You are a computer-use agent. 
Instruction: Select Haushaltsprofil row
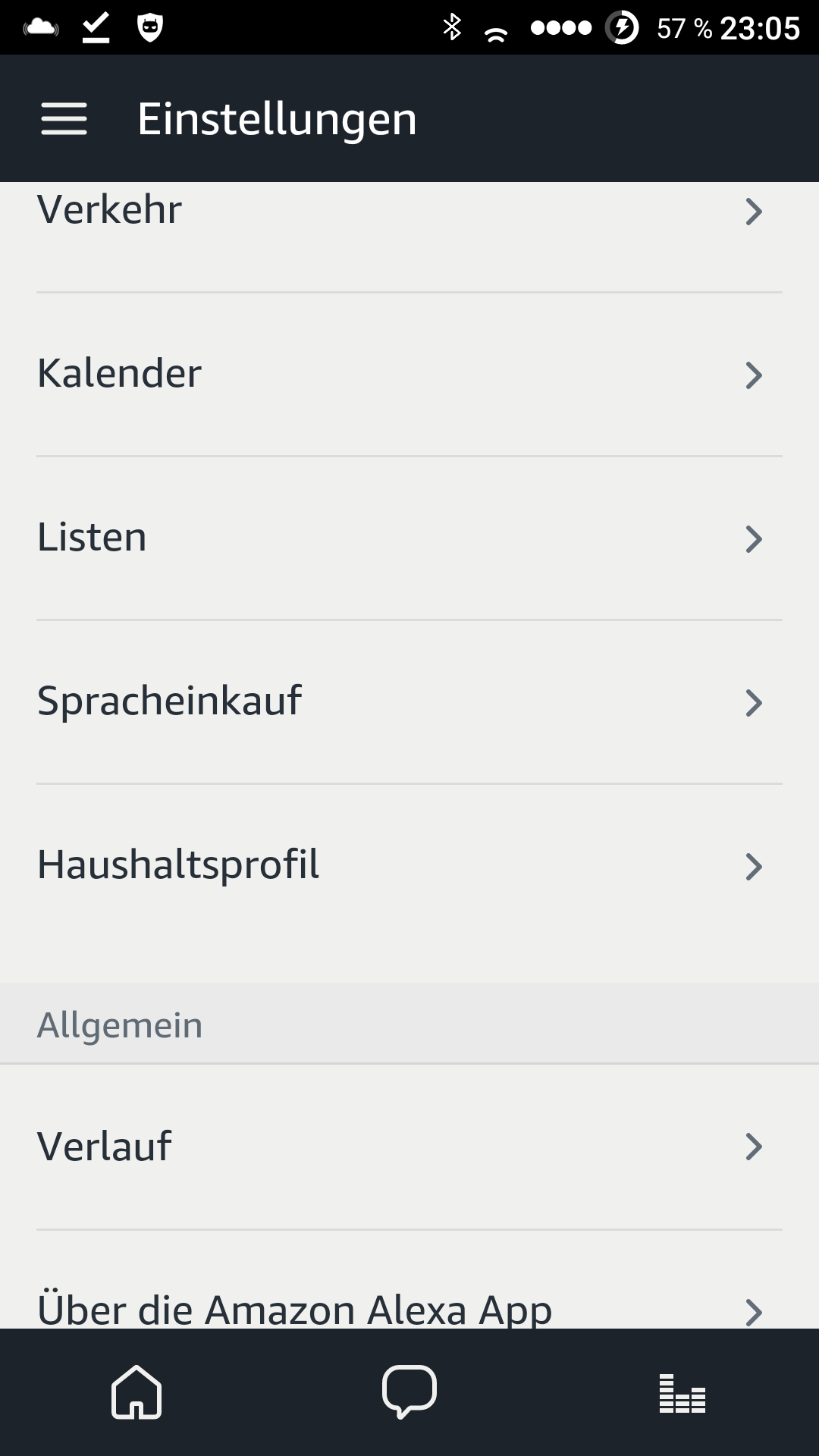(409, 866)
